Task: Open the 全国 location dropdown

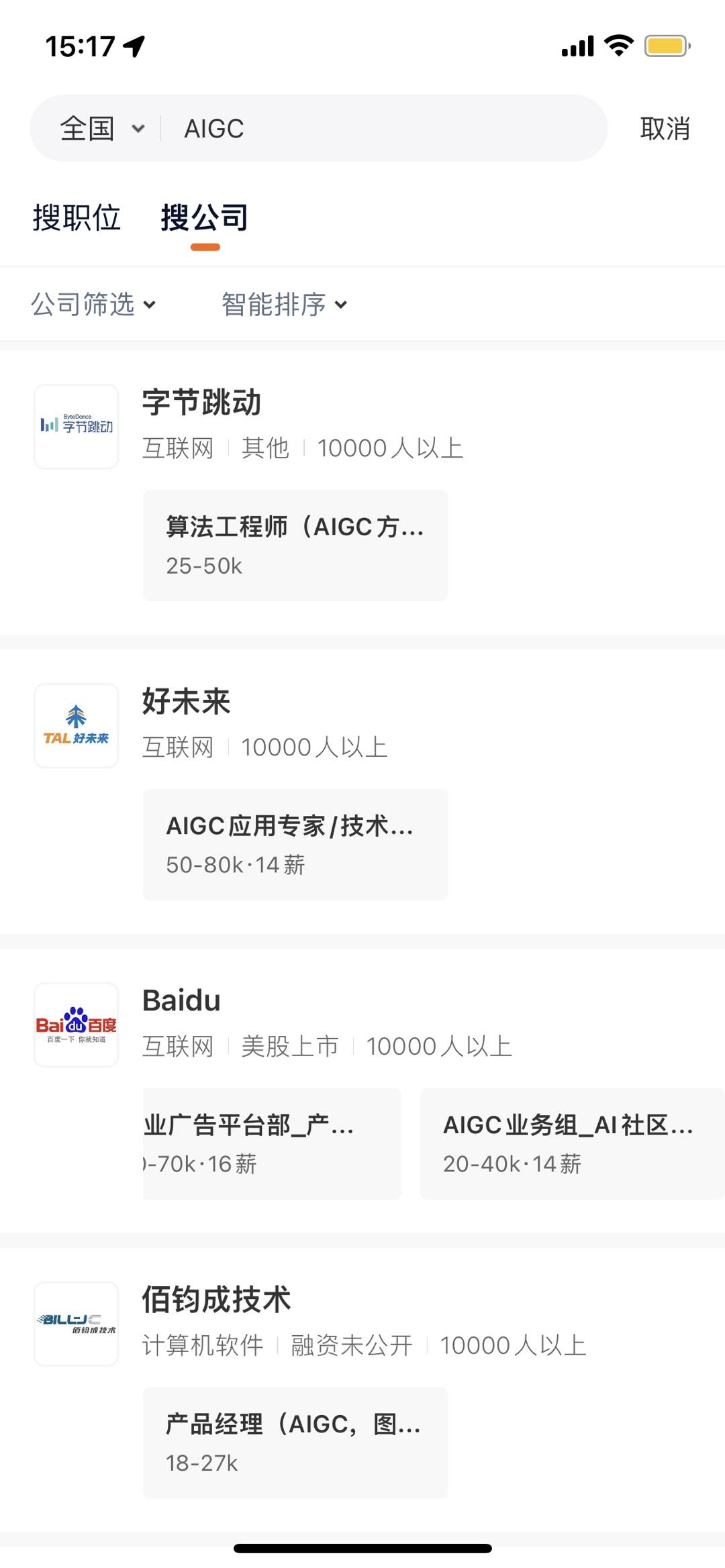Action: point(102,128)
